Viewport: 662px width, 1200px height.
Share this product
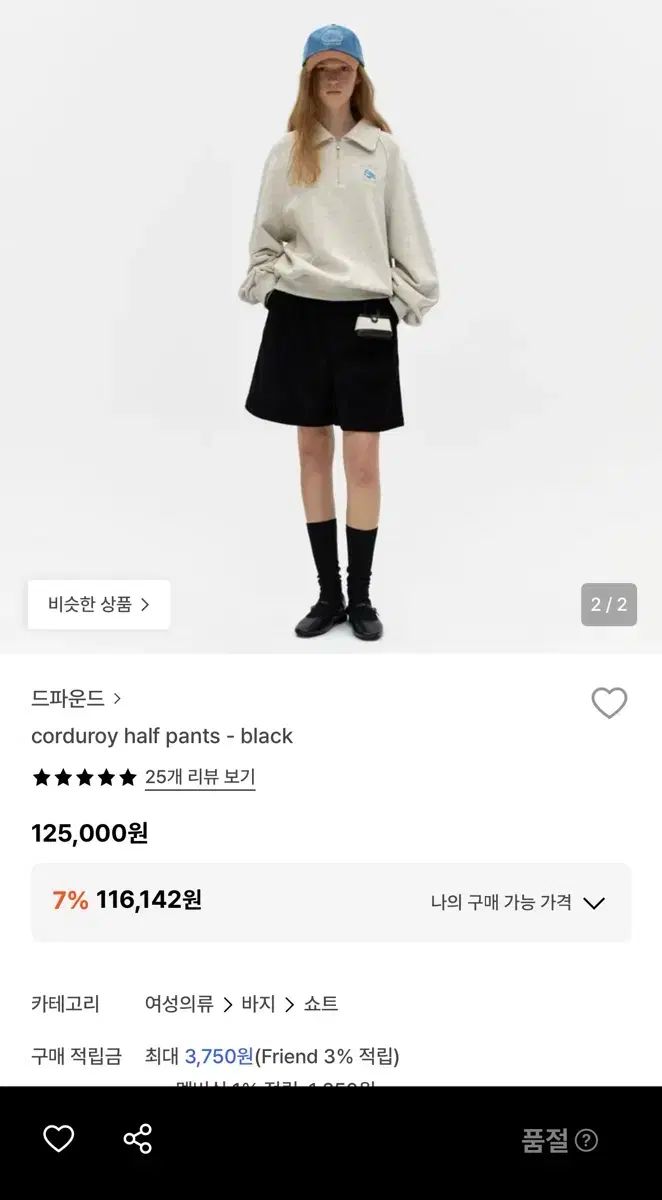(x=137, y=1138)
